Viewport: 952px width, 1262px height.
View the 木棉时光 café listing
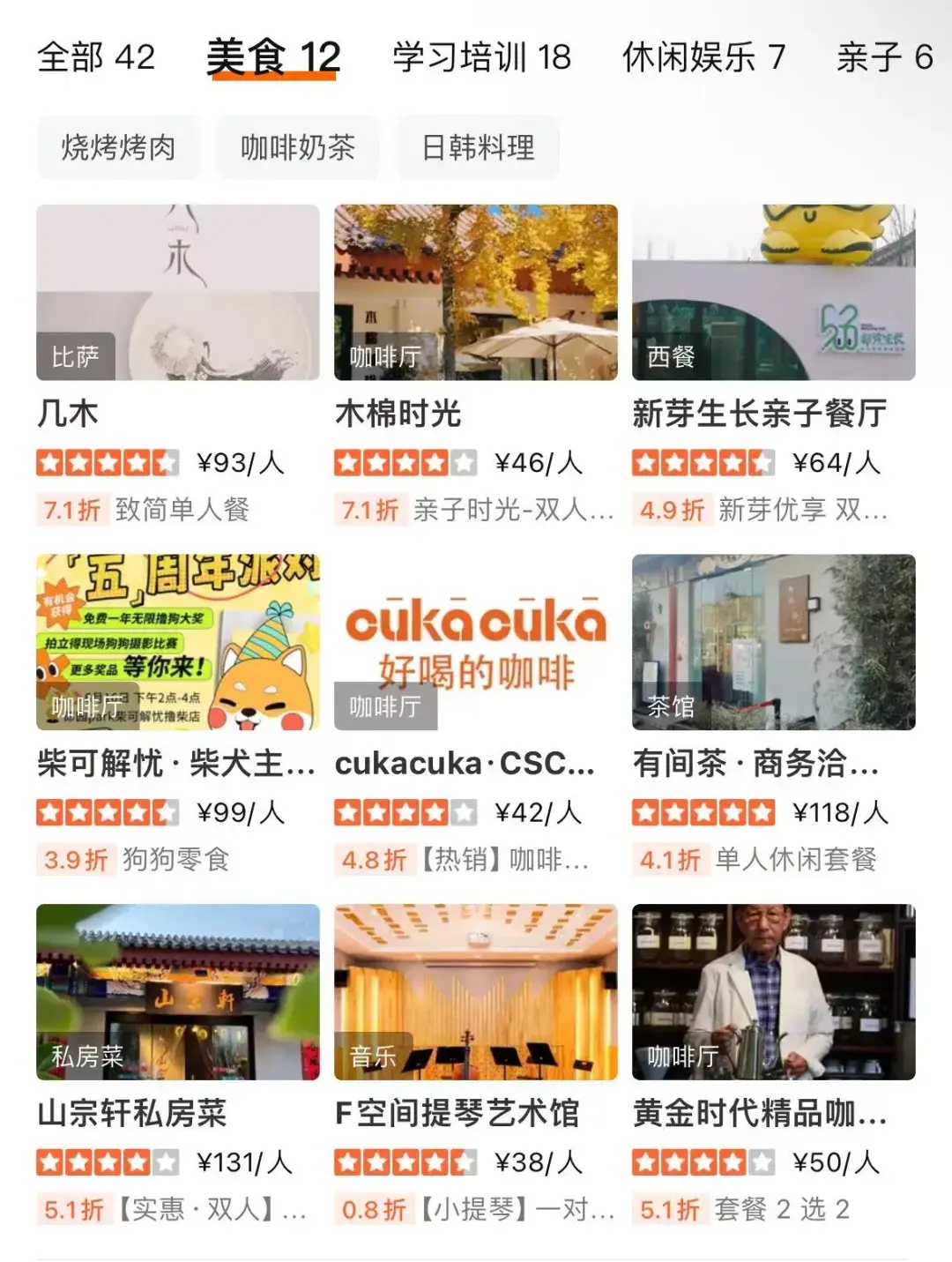(475, 293)
